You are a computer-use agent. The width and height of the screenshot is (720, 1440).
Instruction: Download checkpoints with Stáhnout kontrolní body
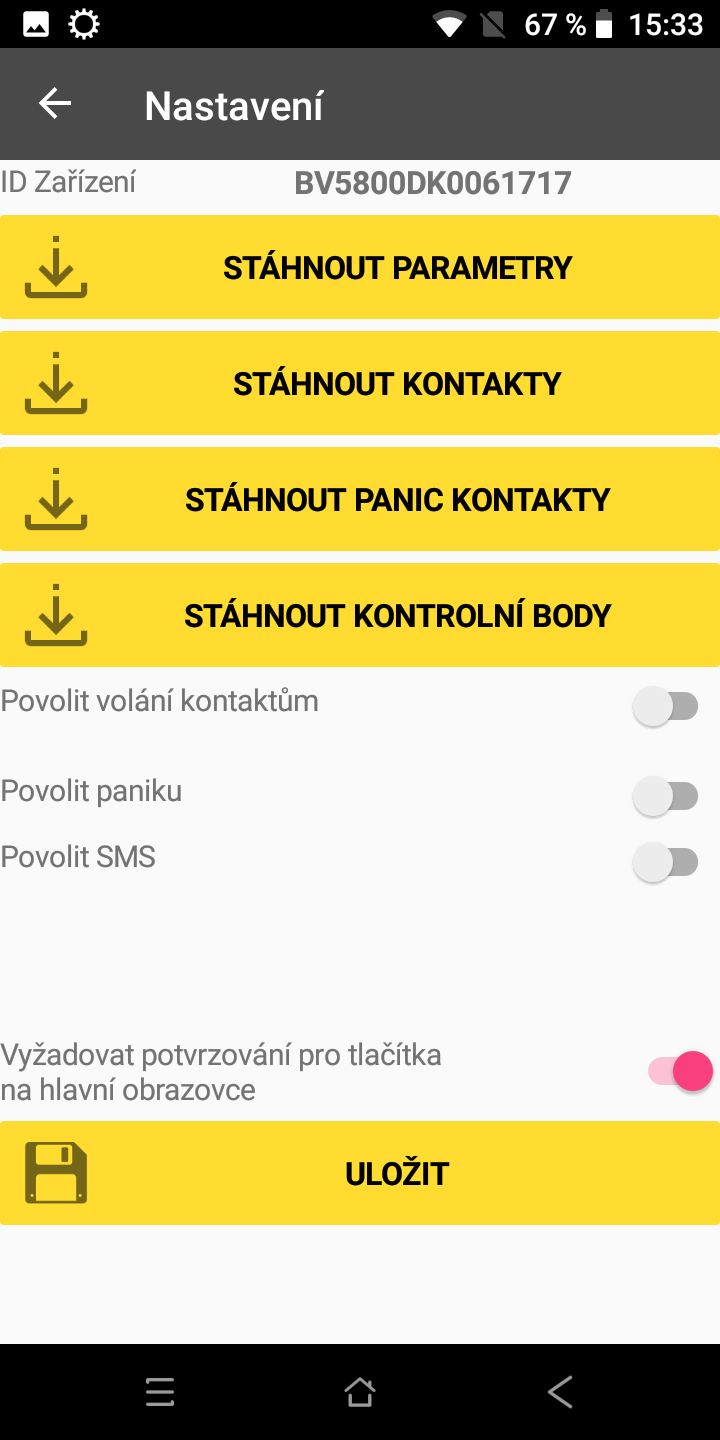point(360,615)
